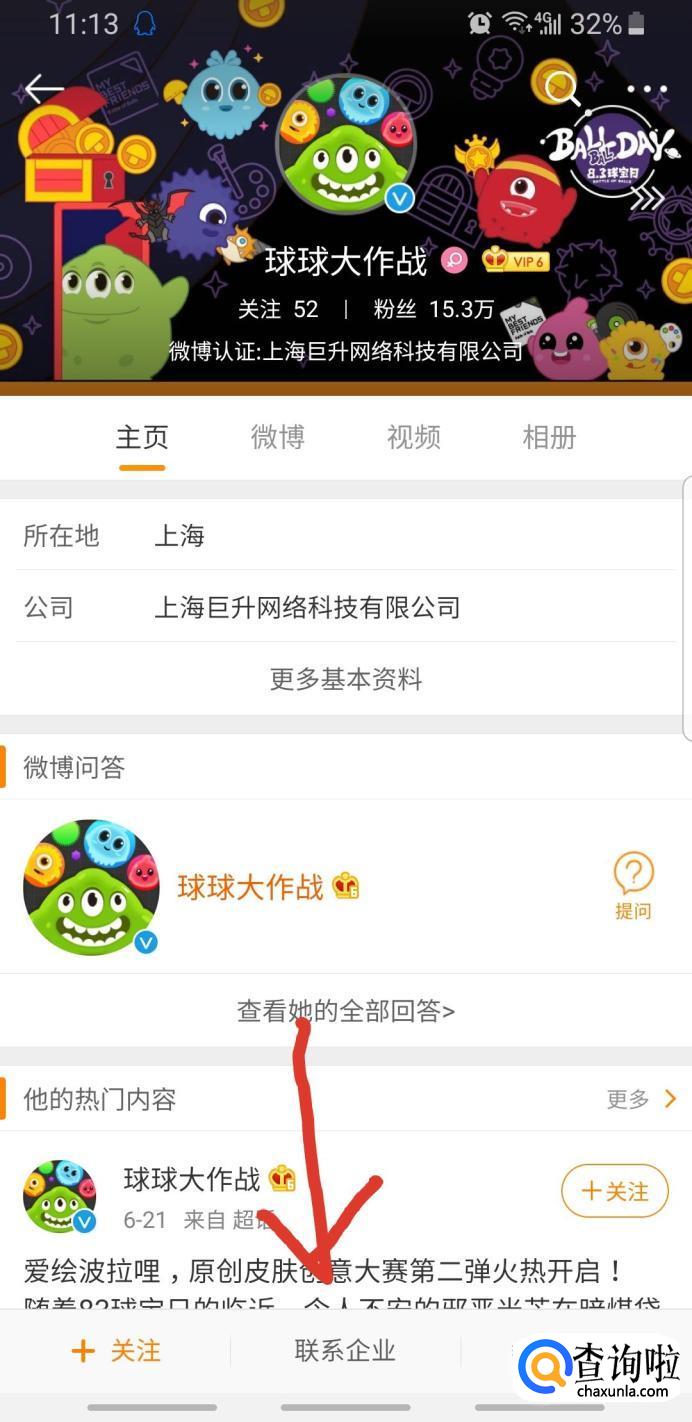Follow the account with bottom 关注 button
Image resolution: width=692 pixels, height=1422 pixels.
(115, 1351)
